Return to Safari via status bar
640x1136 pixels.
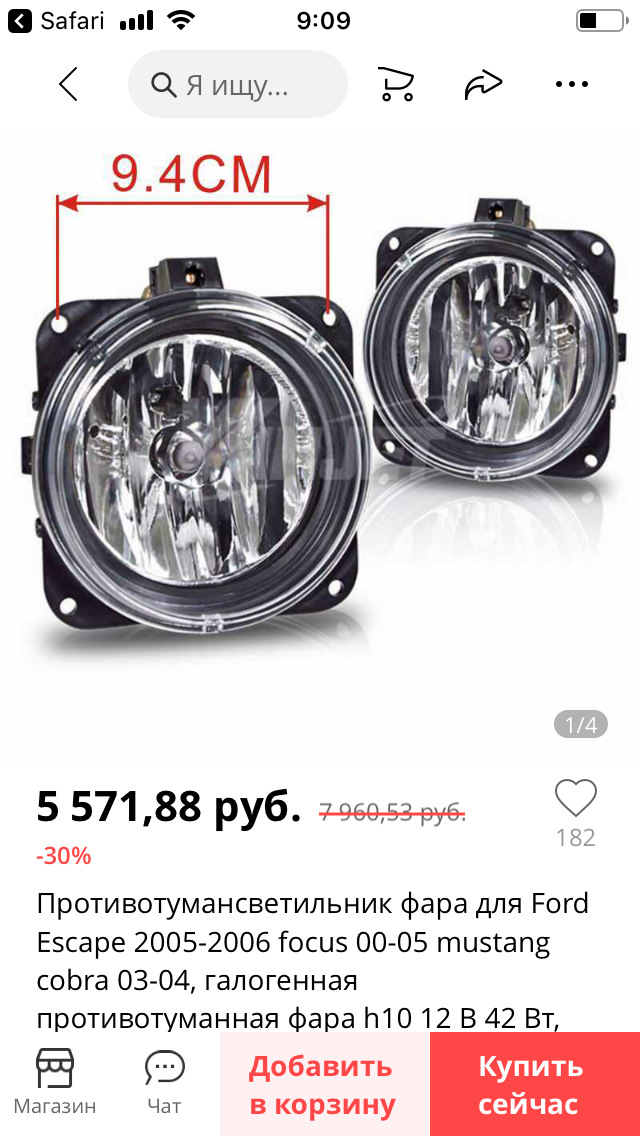point(57,21)
